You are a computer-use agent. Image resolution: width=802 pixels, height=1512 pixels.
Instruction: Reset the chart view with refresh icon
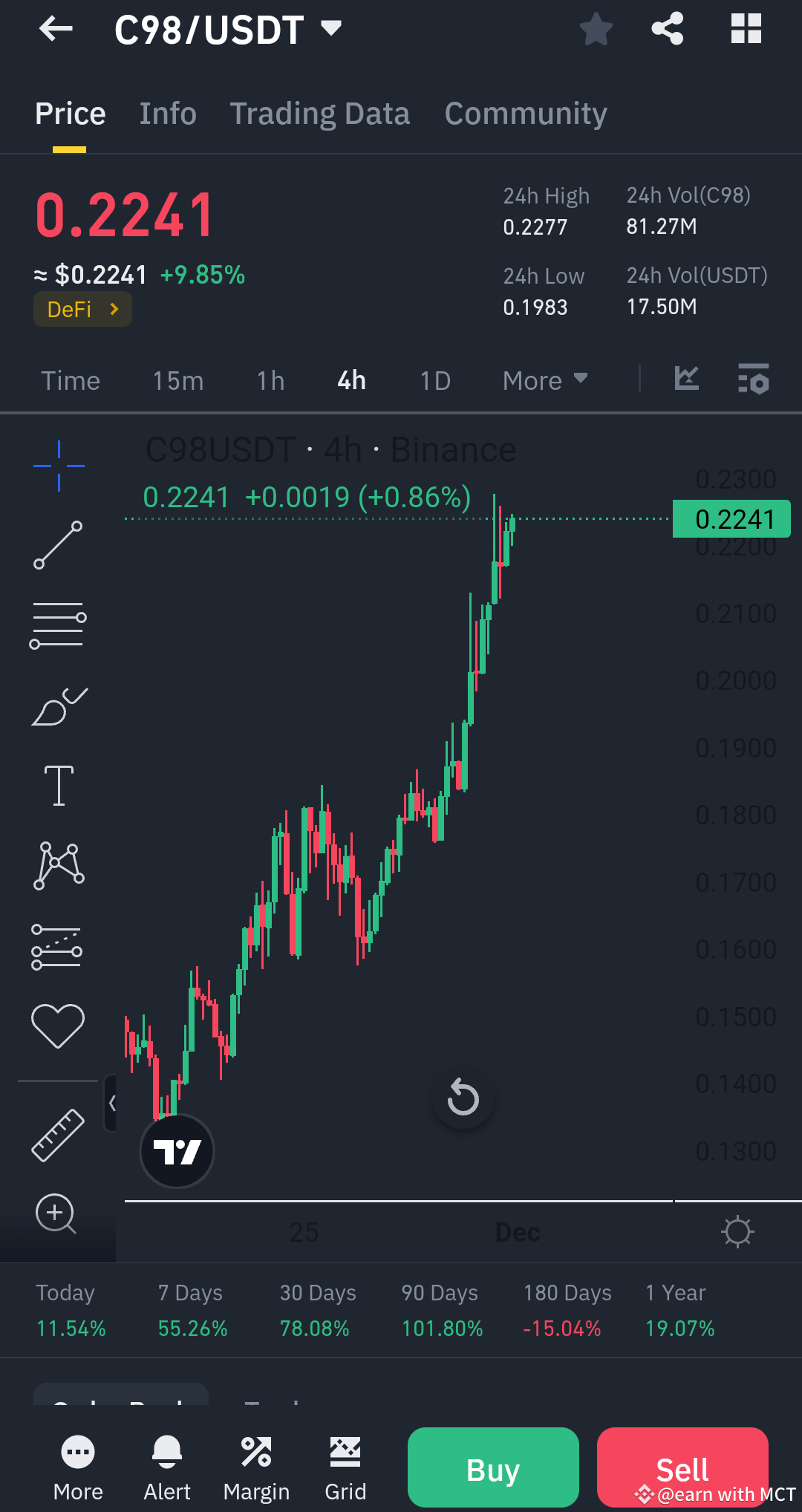coord(463,1098)
